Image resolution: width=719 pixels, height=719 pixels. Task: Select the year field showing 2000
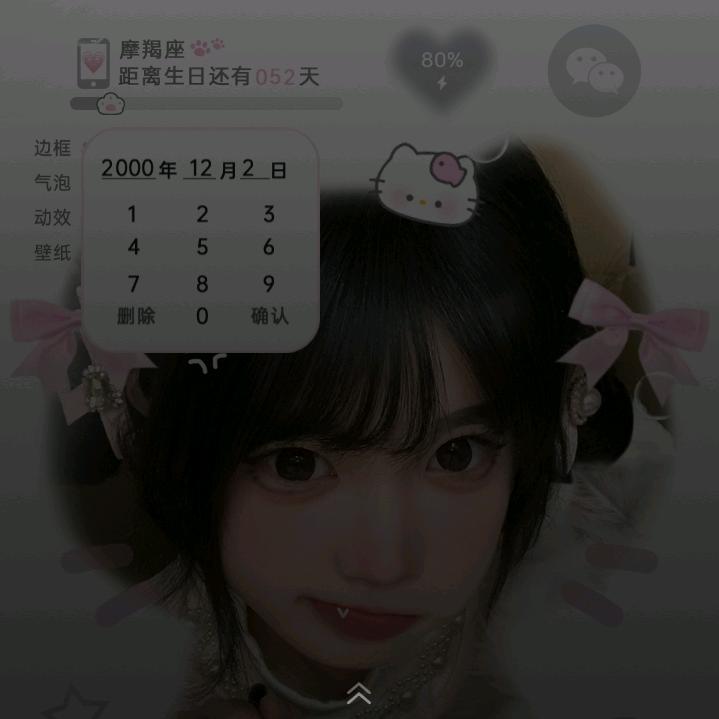click(128, 169)
